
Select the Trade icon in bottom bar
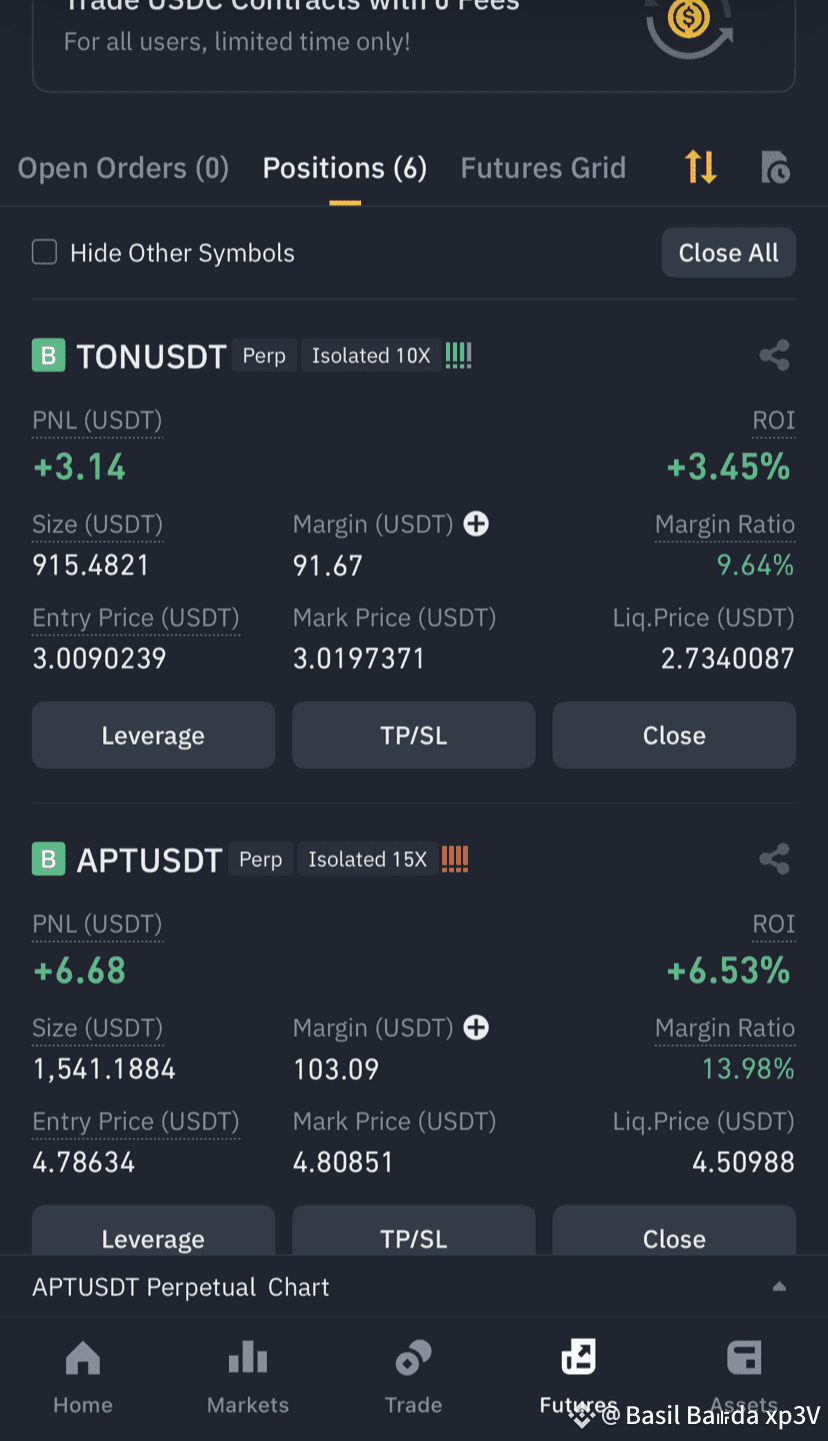pyautogui.click(x=413, y=1376)
